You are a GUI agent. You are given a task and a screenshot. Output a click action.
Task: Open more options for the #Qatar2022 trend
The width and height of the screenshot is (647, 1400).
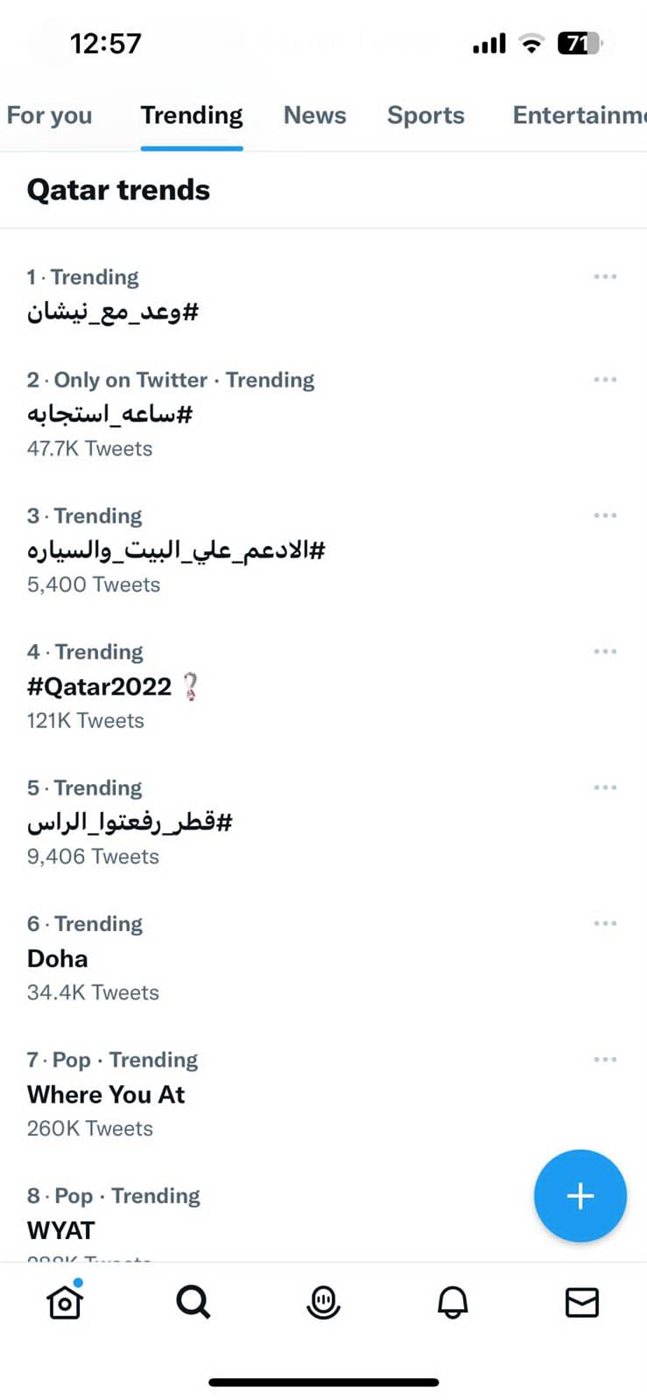pyautogui.click(x=605, y=652)
